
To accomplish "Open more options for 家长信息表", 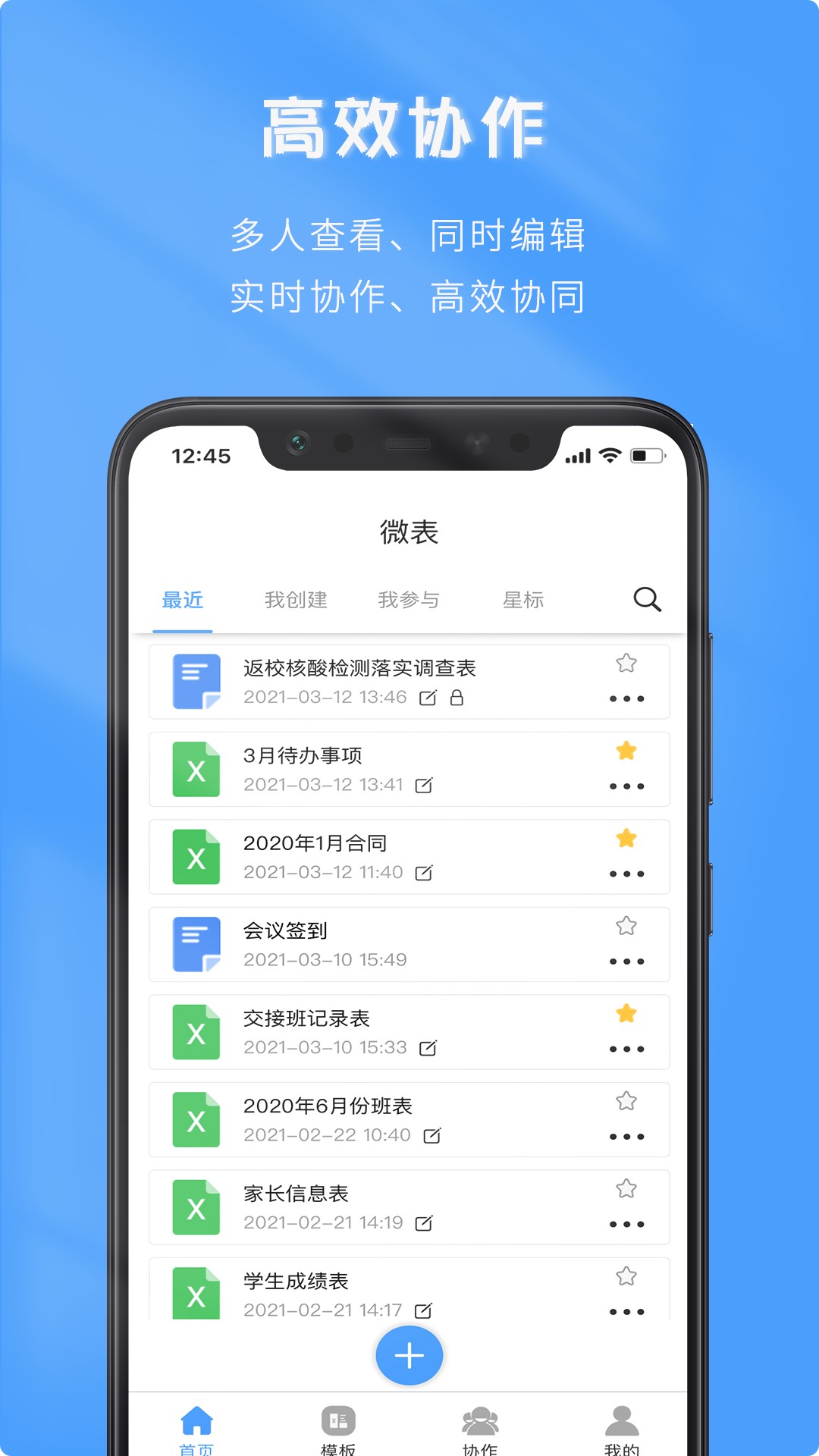I will (x=628, y=1223).
